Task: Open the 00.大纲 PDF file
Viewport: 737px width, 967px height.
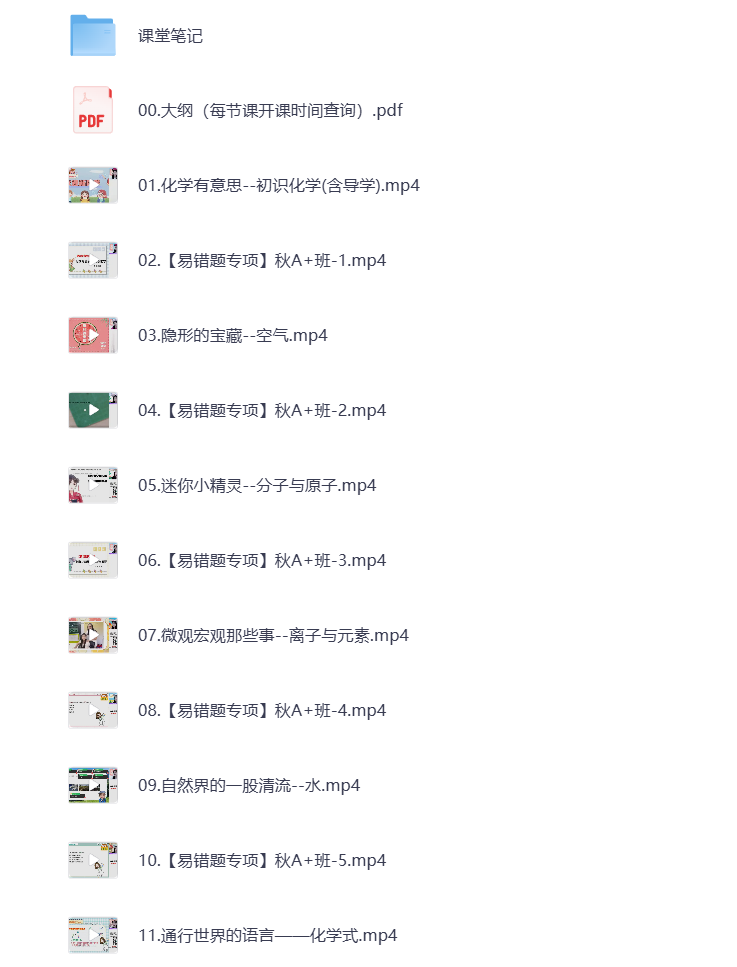Action: pos(270,111)
